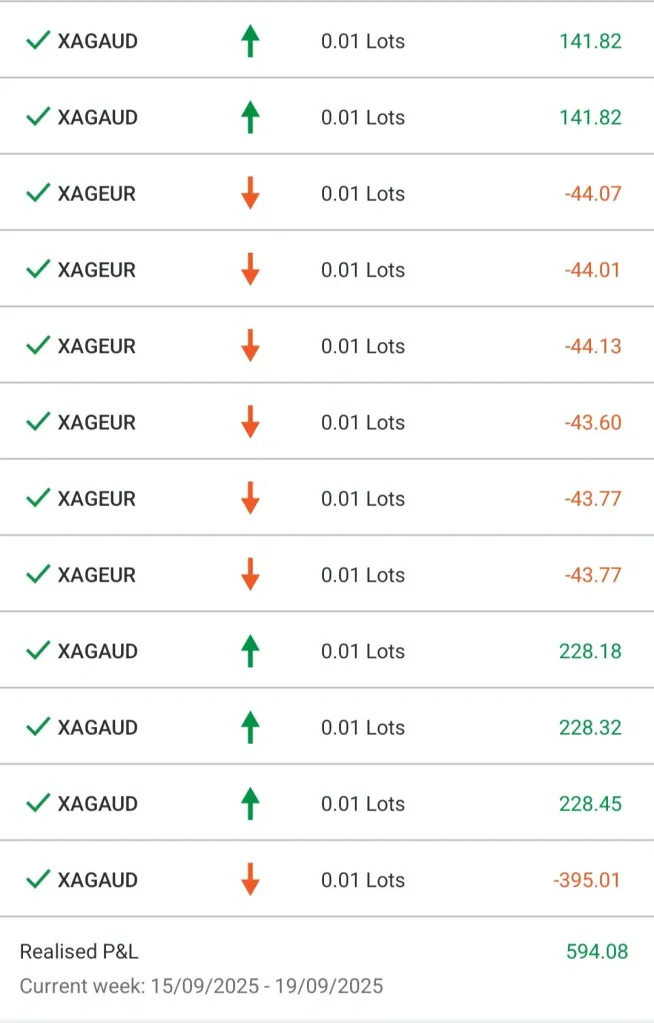654x1023 pixels.
Task: Open the XAGEUR trade showing -44.07
Action: click(x=327, y=193)
